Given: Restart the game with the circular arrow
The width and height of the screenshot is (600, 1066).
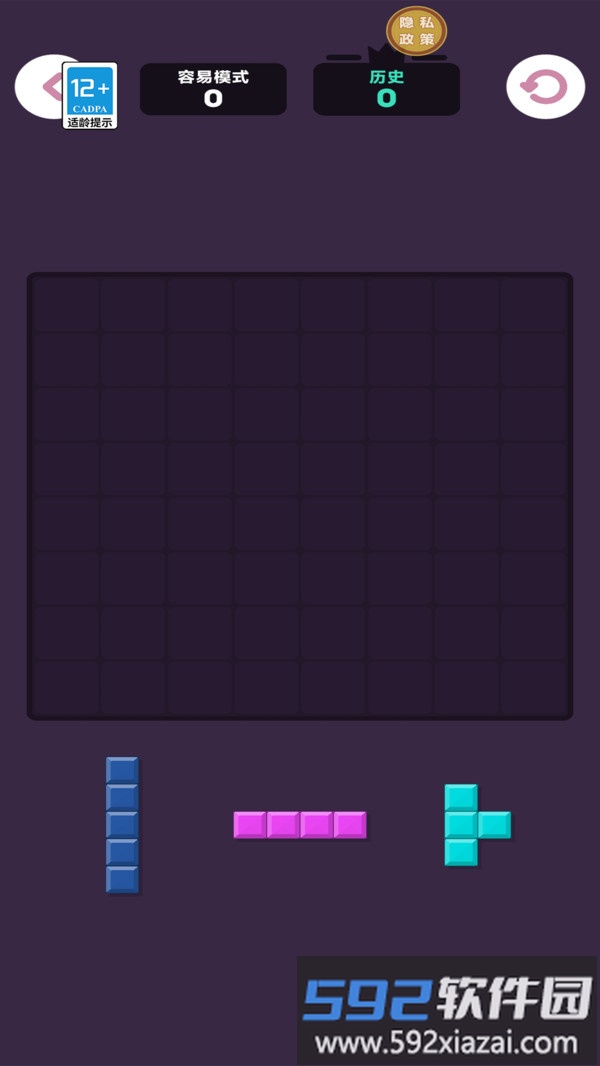Looking at the screenshot, I should [x=545, y=88].
